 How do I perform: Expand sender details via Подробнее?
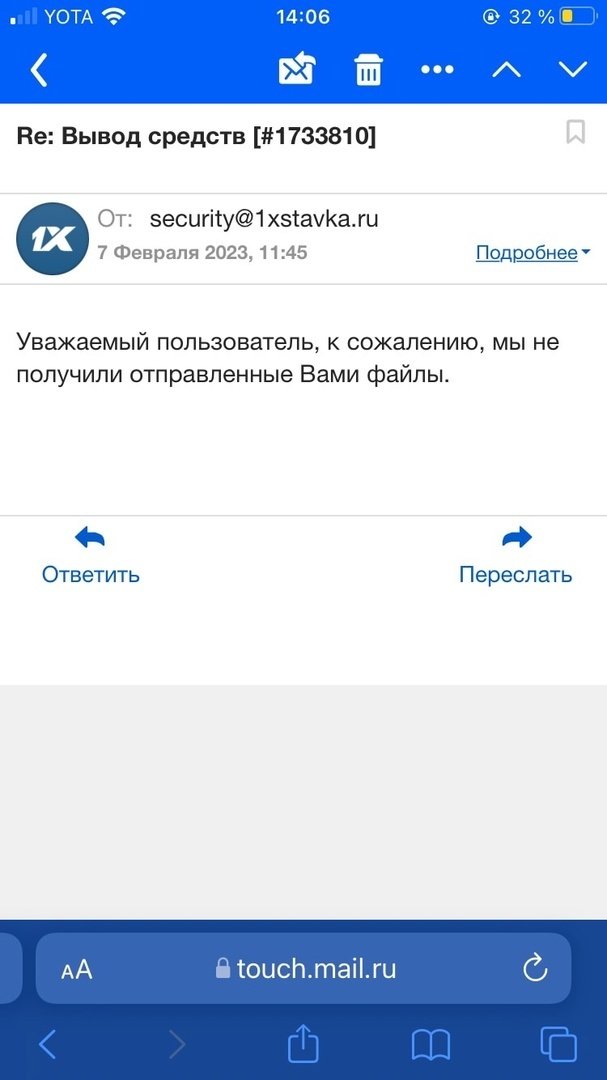tap(532, 253)
